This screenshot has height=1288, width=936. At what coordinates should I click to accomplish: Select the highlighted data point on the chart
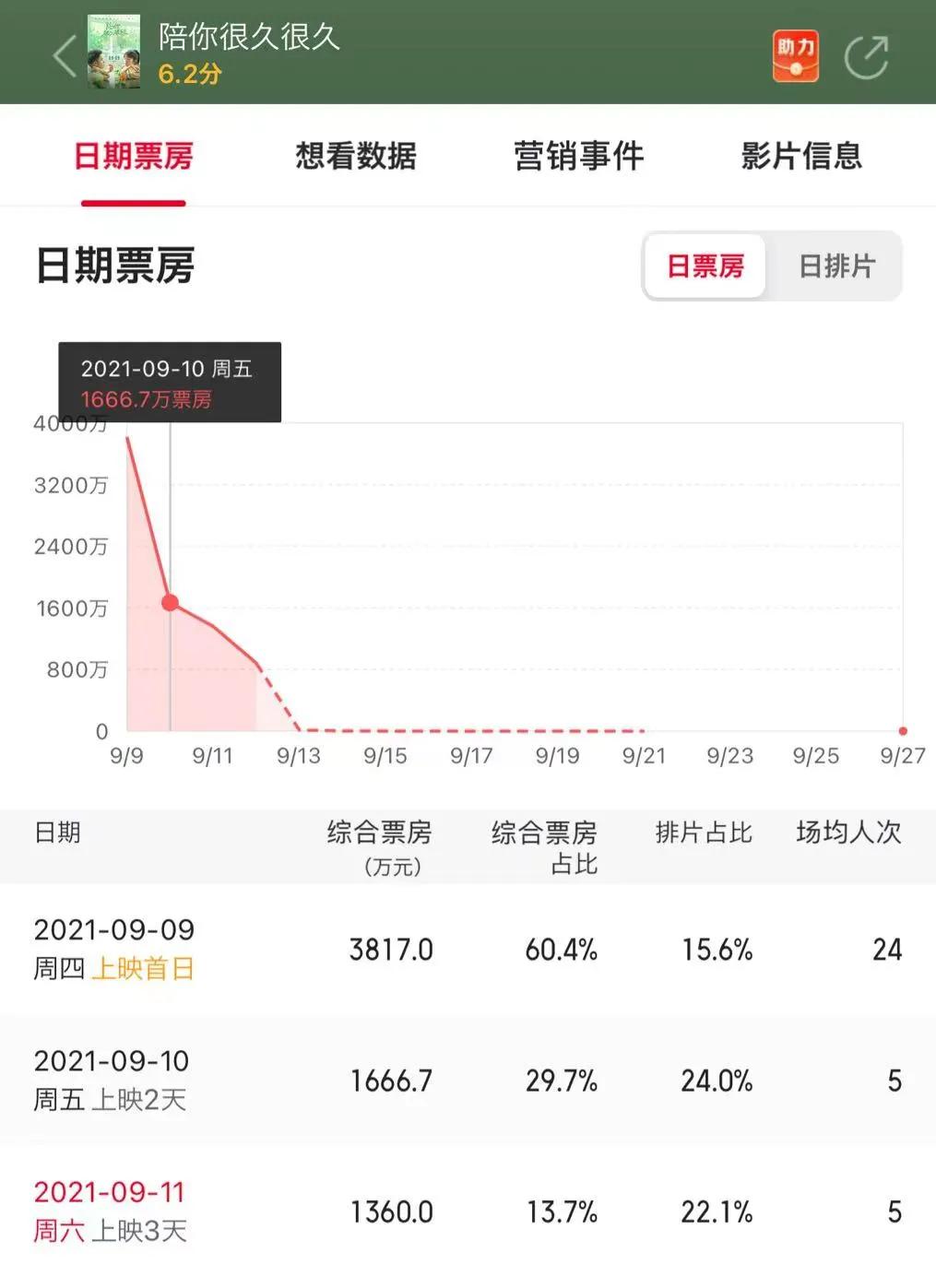pos(170,604)
